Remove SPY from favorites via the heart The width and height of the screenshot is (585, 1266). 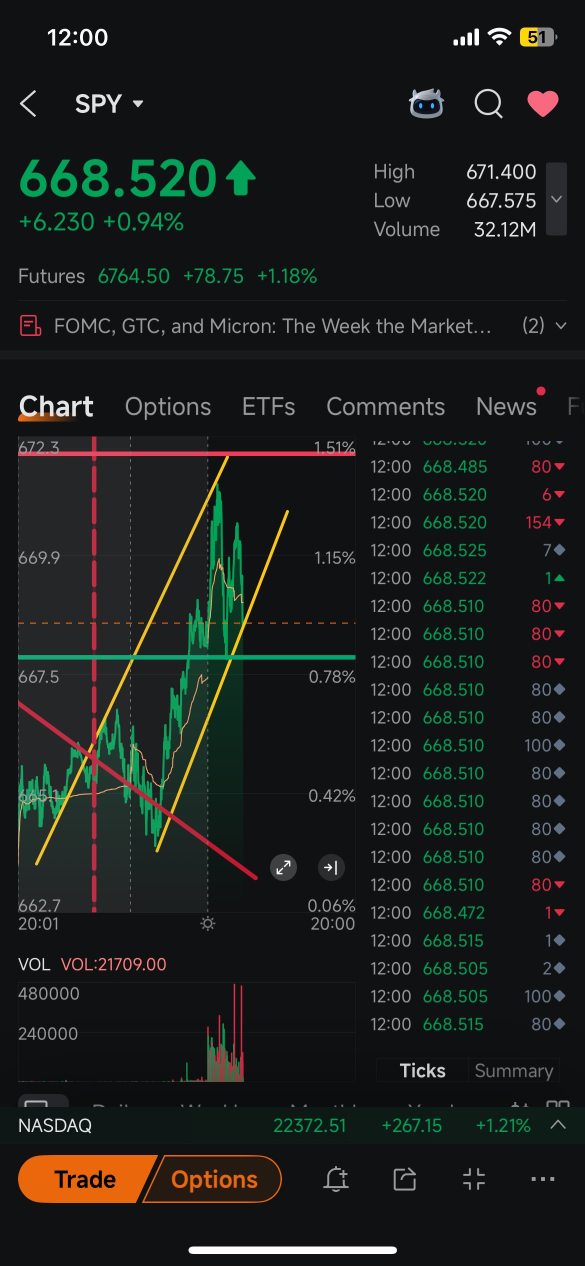click(543, 104)
